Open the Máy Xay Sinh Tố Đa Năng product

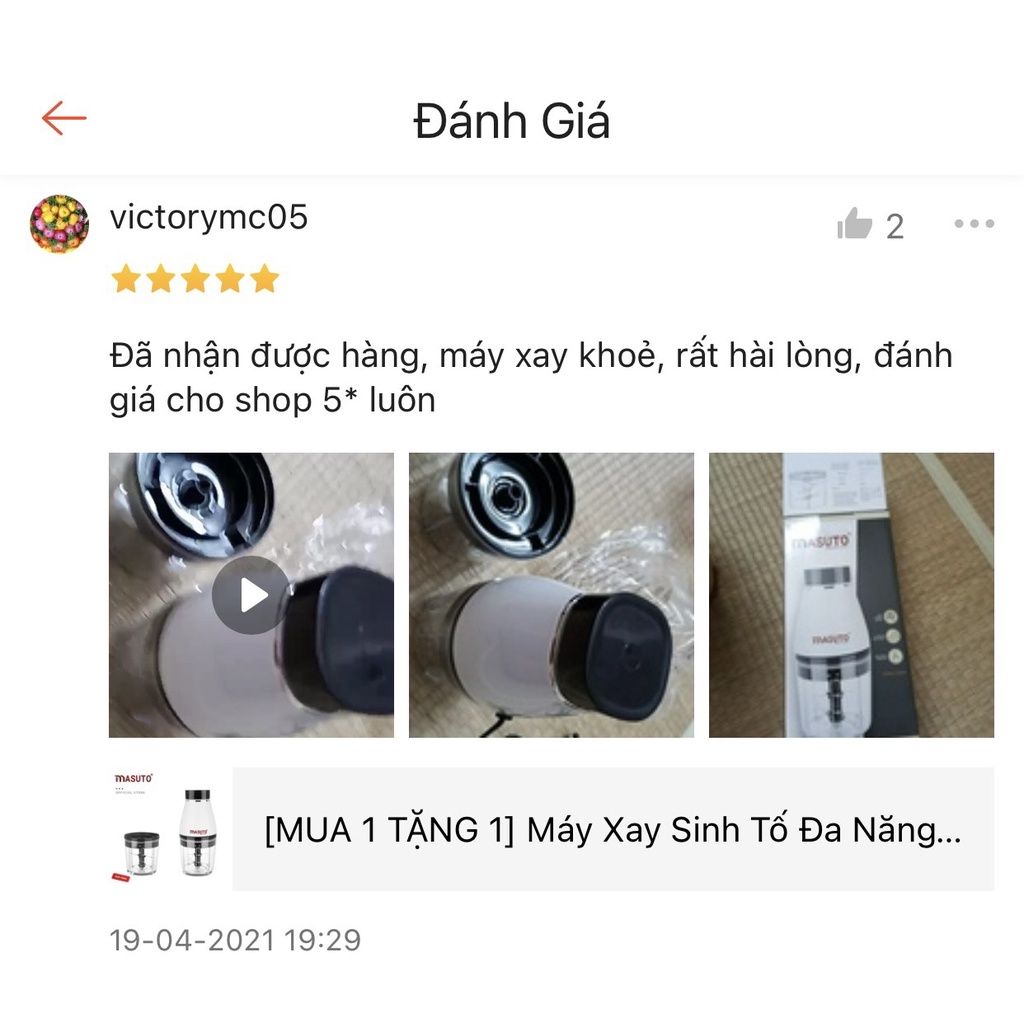(612, 829)
